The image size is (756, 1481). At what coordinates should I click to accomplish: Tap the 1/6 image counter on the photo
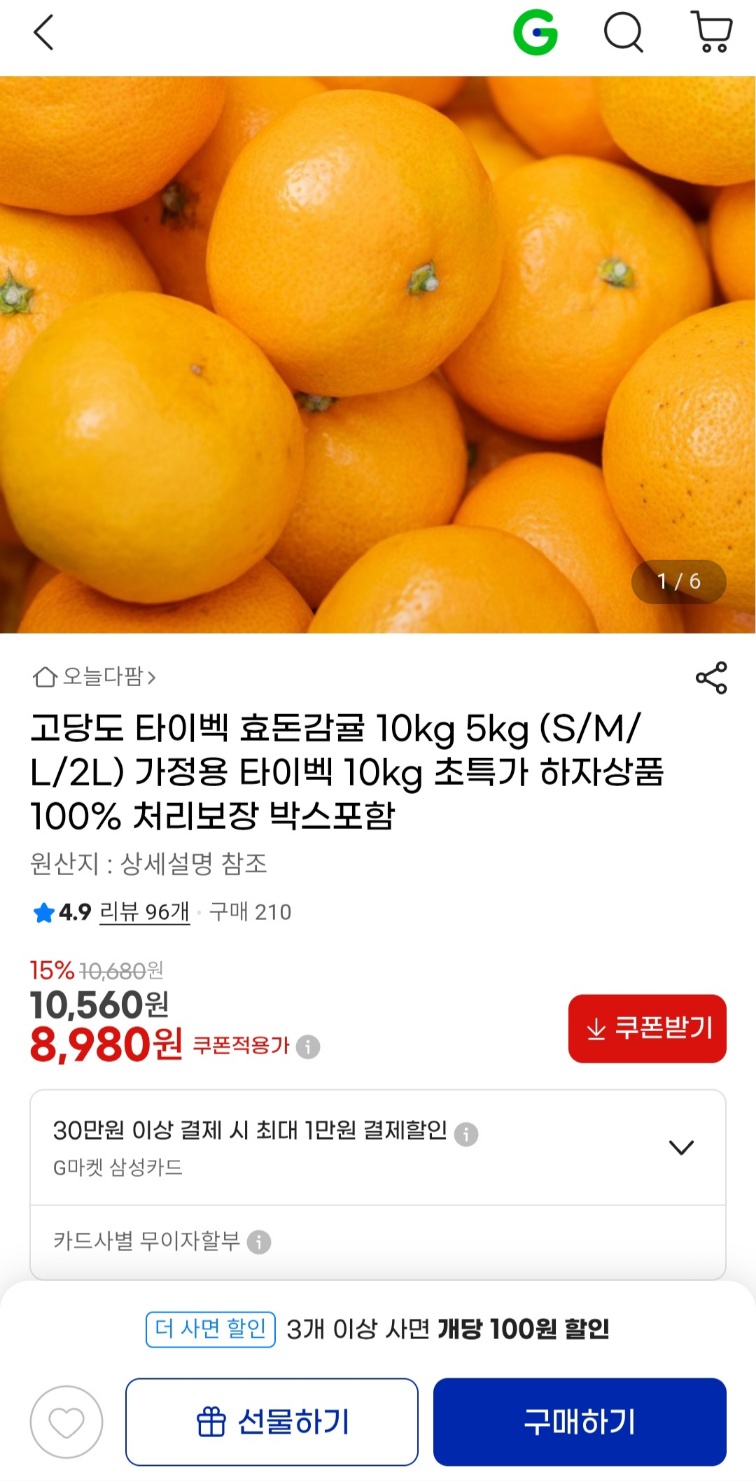[x=679, y=581]
